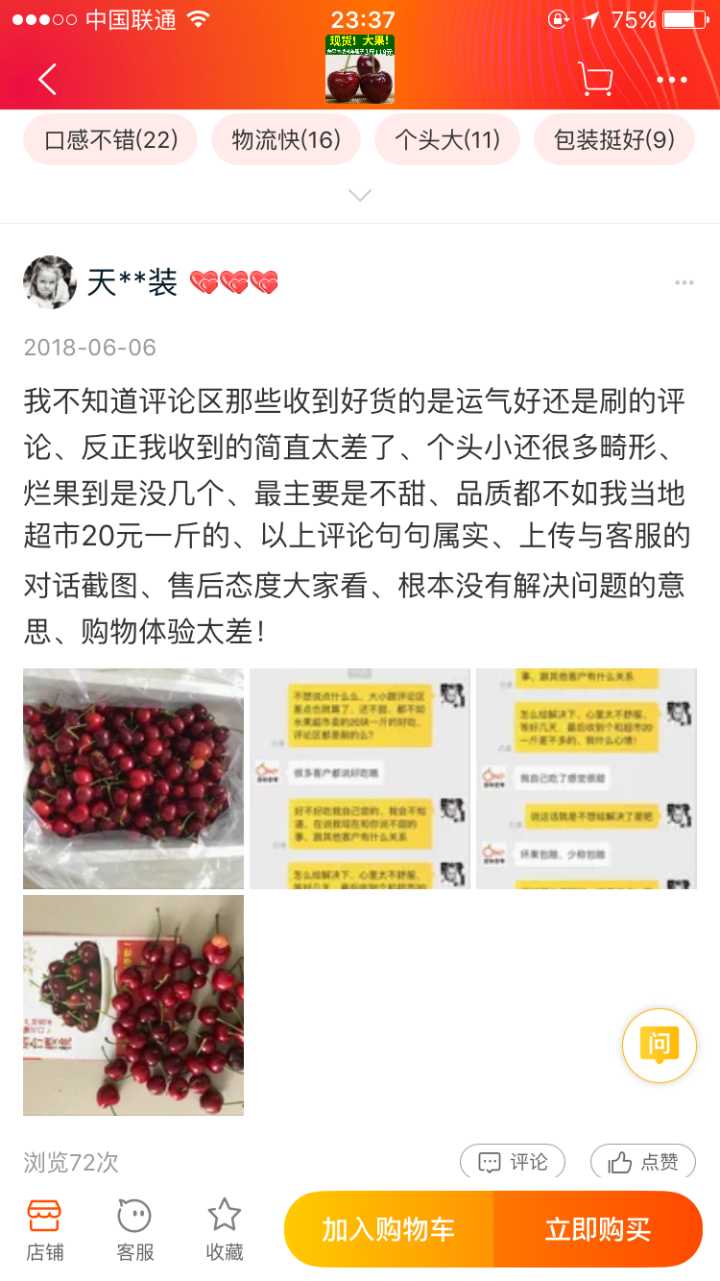Open the review's three-dot options
This screenshot has width=720, height=1281.
(684, 283)
